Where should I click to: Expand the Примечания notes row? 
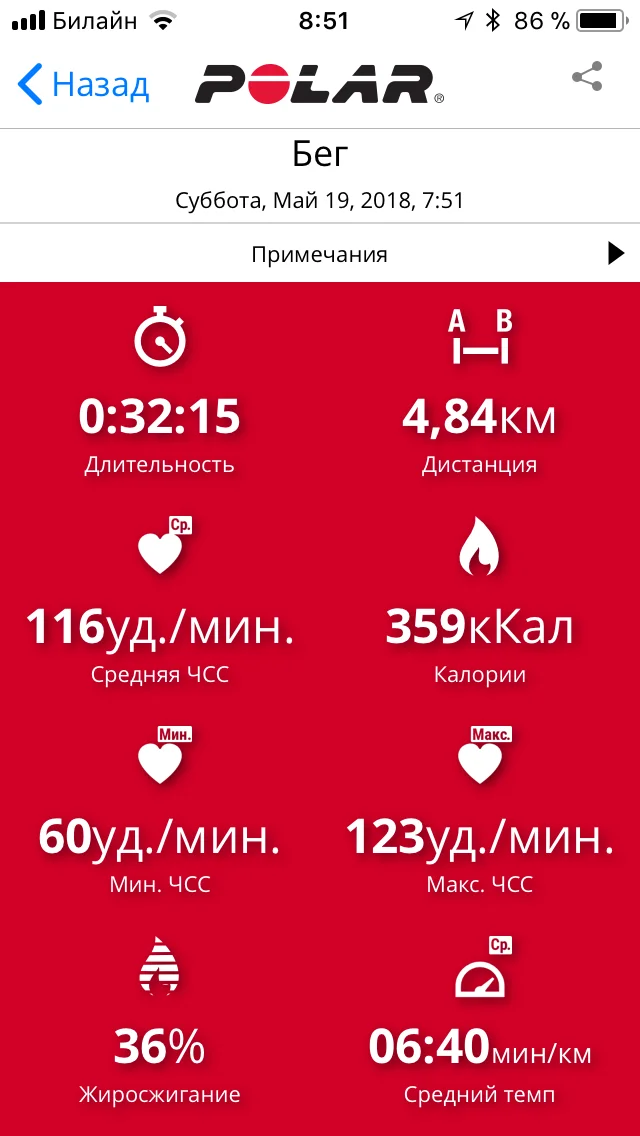pos(320,254)
